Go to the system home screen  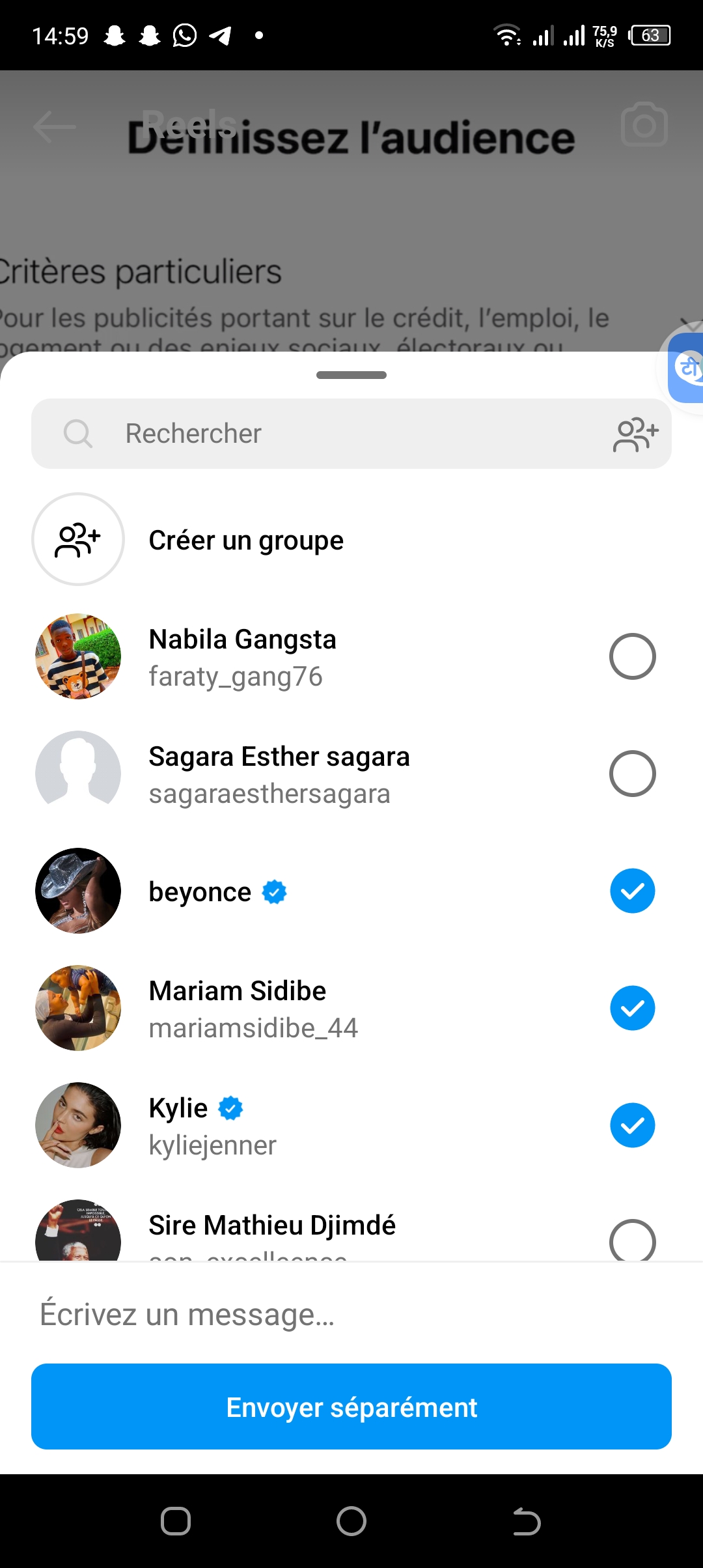tap(351, 1521)
